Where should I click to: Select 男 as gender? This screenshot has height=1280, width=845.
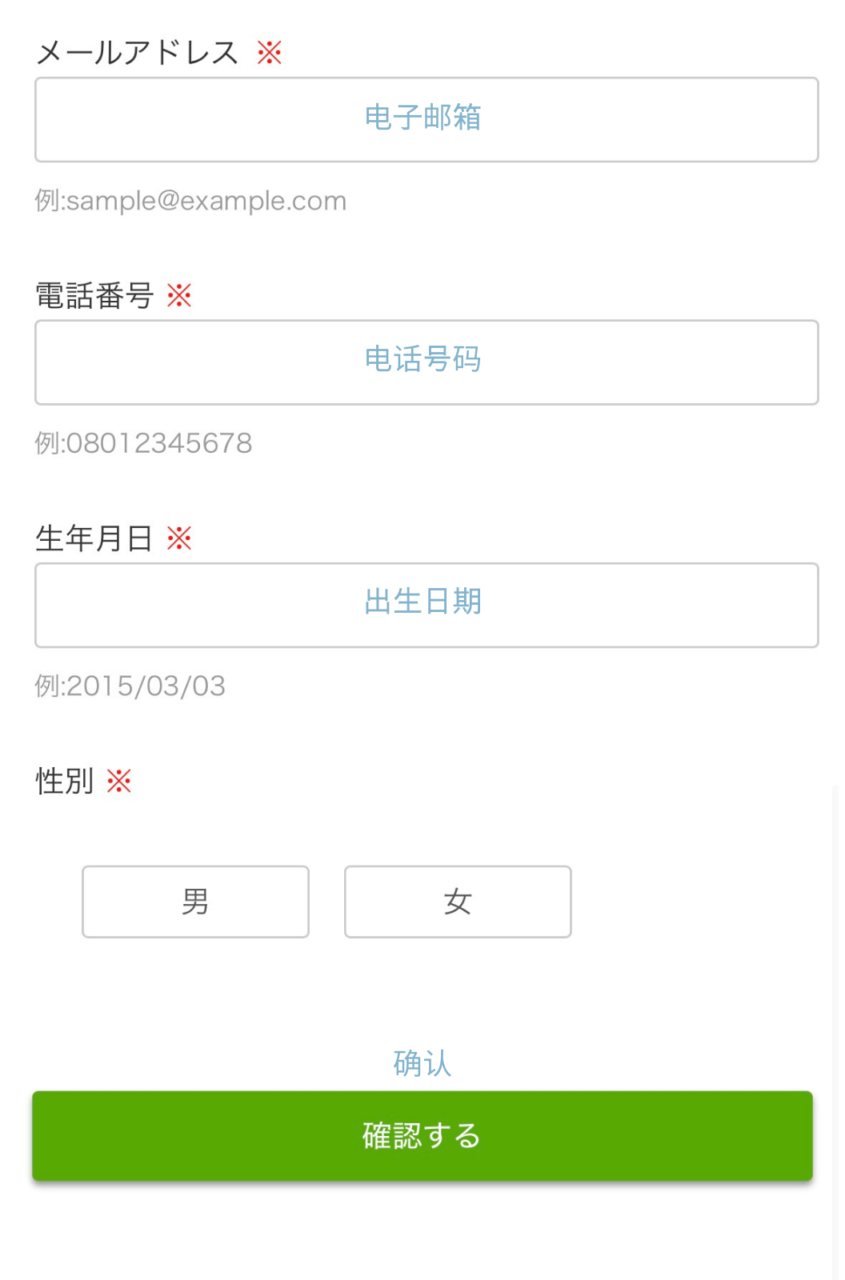pos(195,902)
